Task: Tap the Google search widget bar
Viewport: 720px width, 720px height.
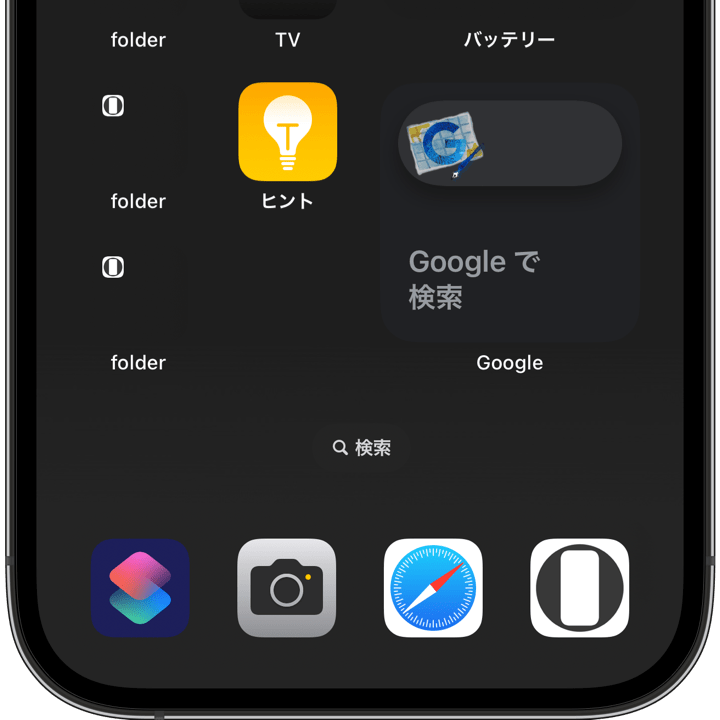Action: point(510,143)
